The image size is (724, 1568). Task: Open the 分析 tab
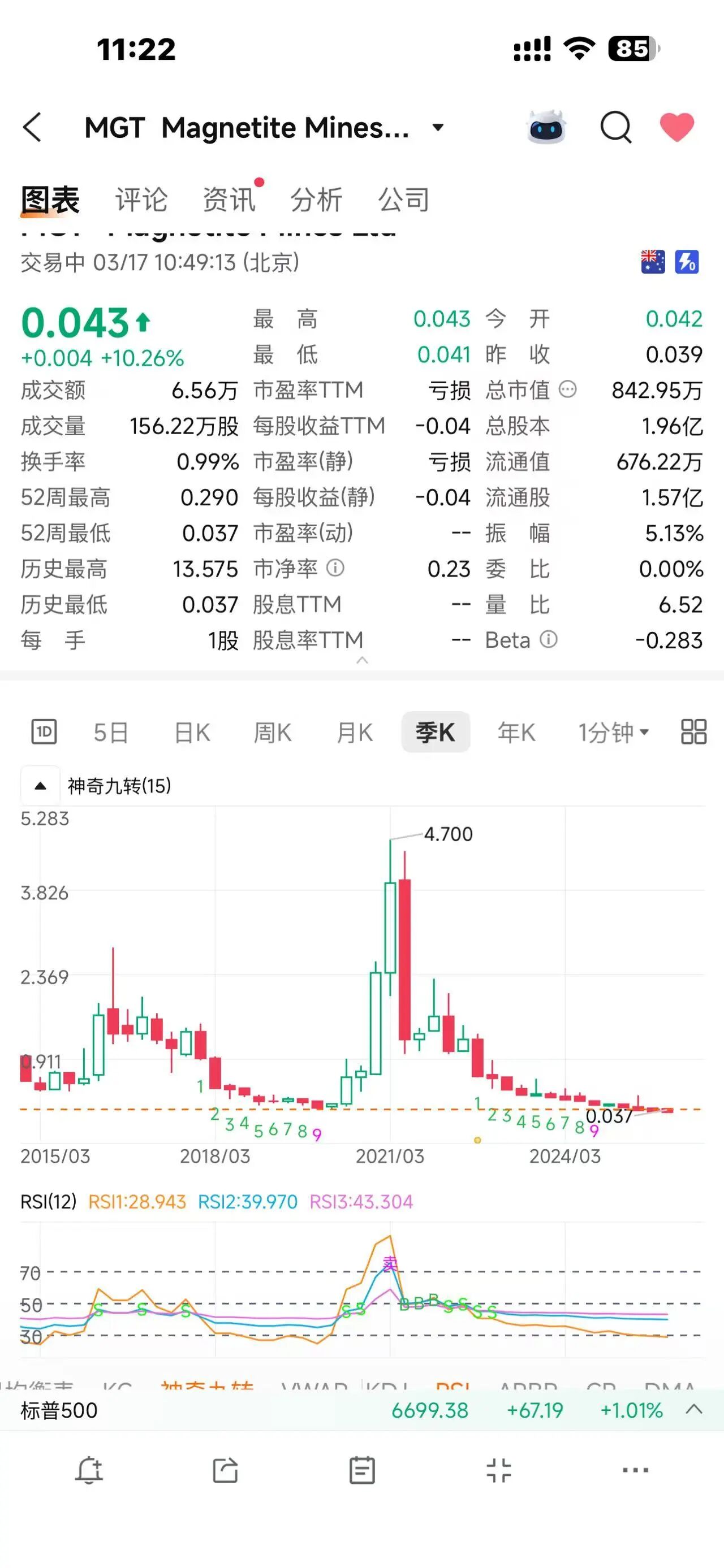click(316, 200)
